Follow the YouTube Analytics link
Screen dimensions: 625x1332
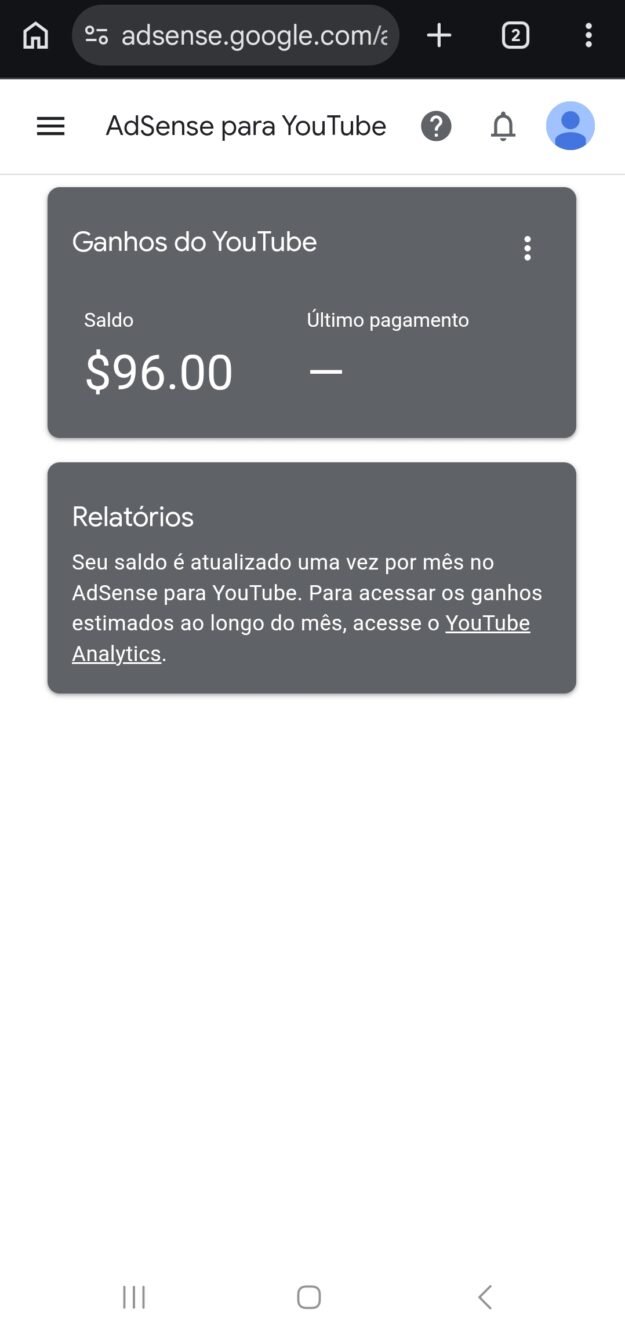pos(487,624)
